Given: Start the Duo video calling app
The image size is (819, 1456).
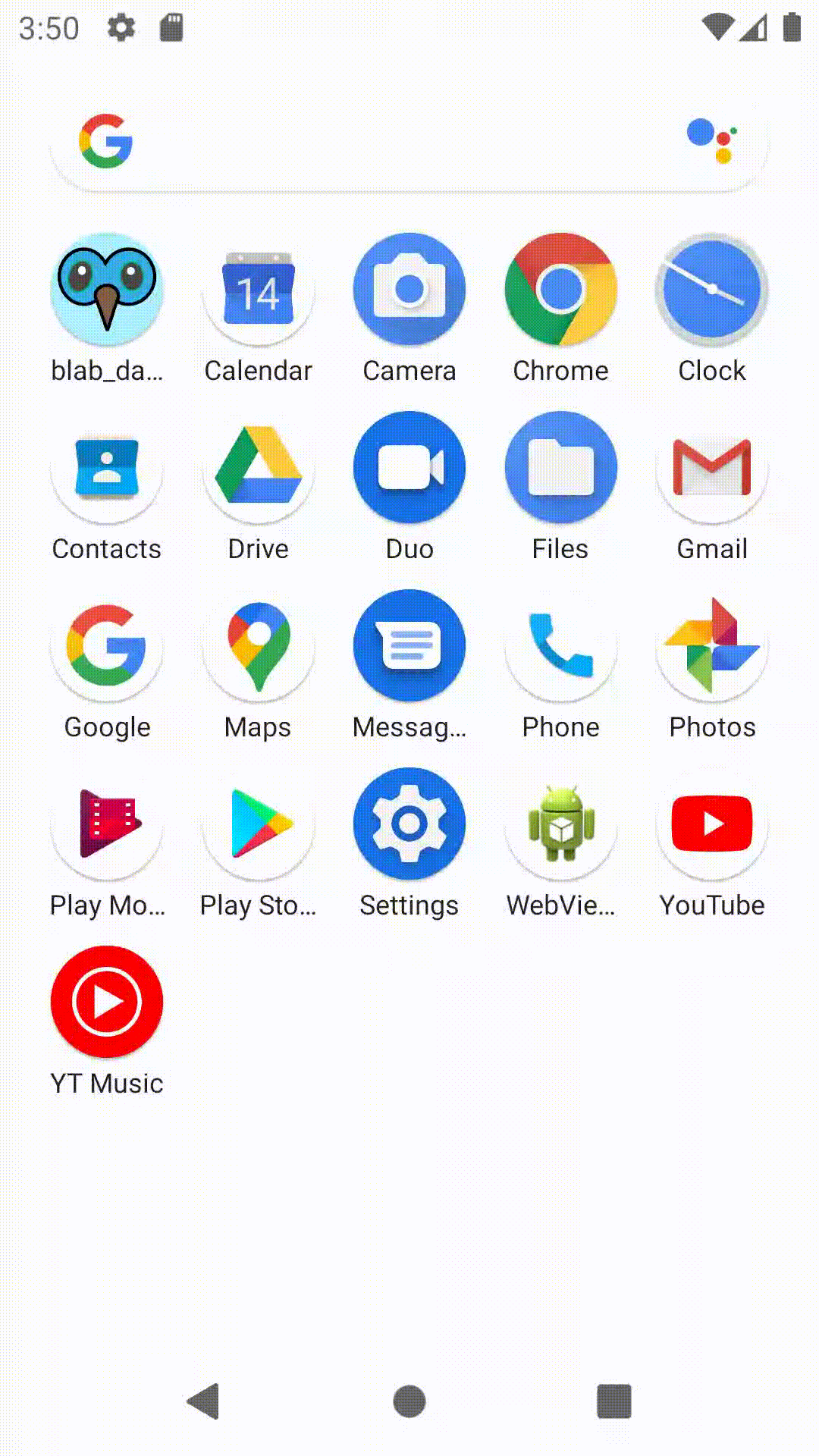Looking at the screenshot, I should 409,468.
